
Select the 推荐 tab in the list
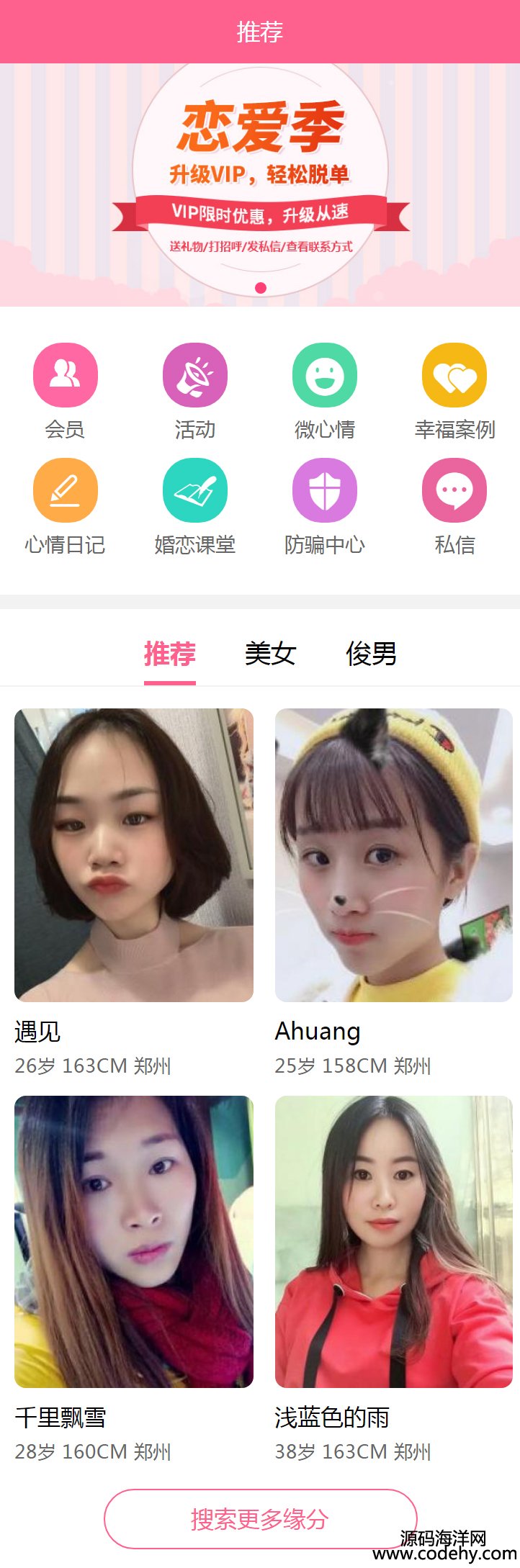point(170,654)
